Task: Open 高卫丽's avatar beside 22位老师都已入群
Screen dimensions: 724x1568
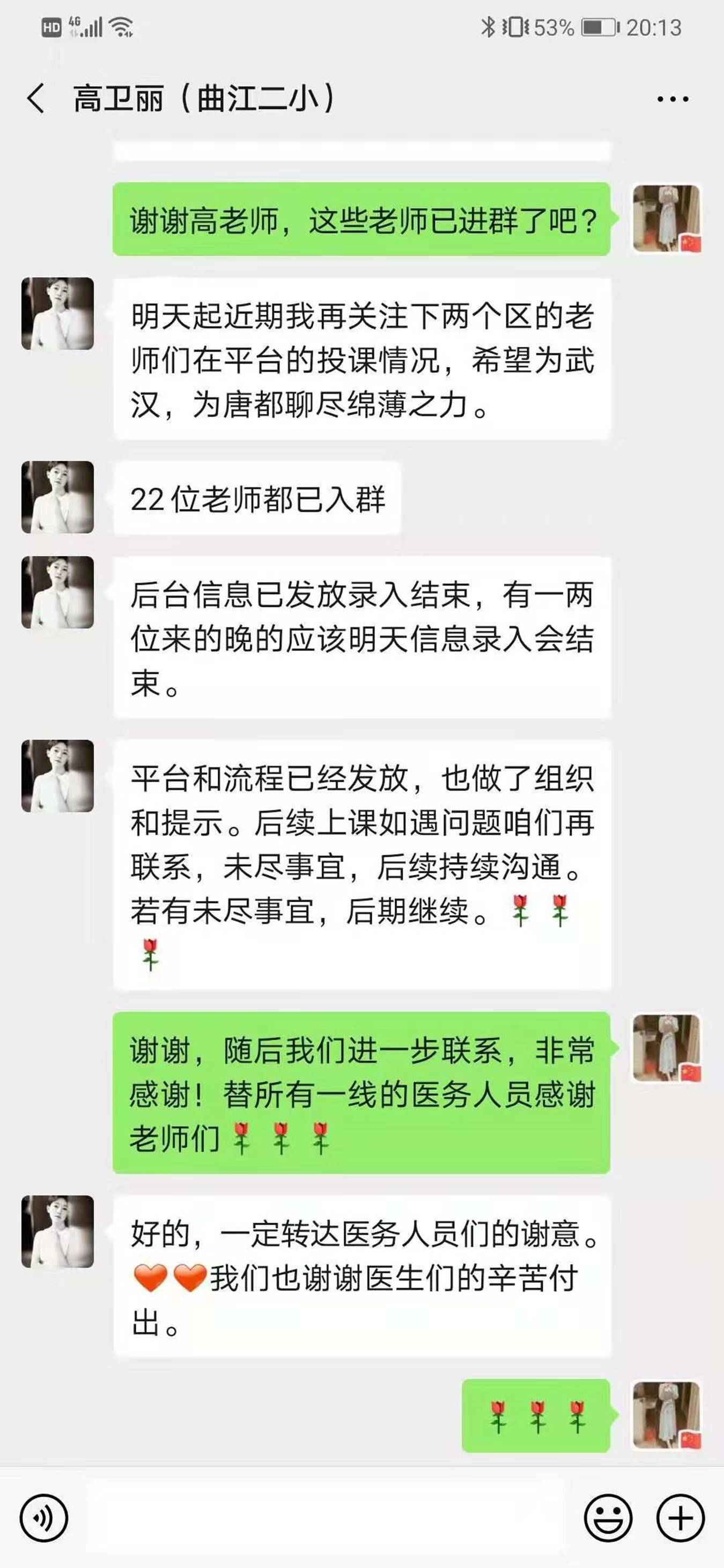Action: 58,497
